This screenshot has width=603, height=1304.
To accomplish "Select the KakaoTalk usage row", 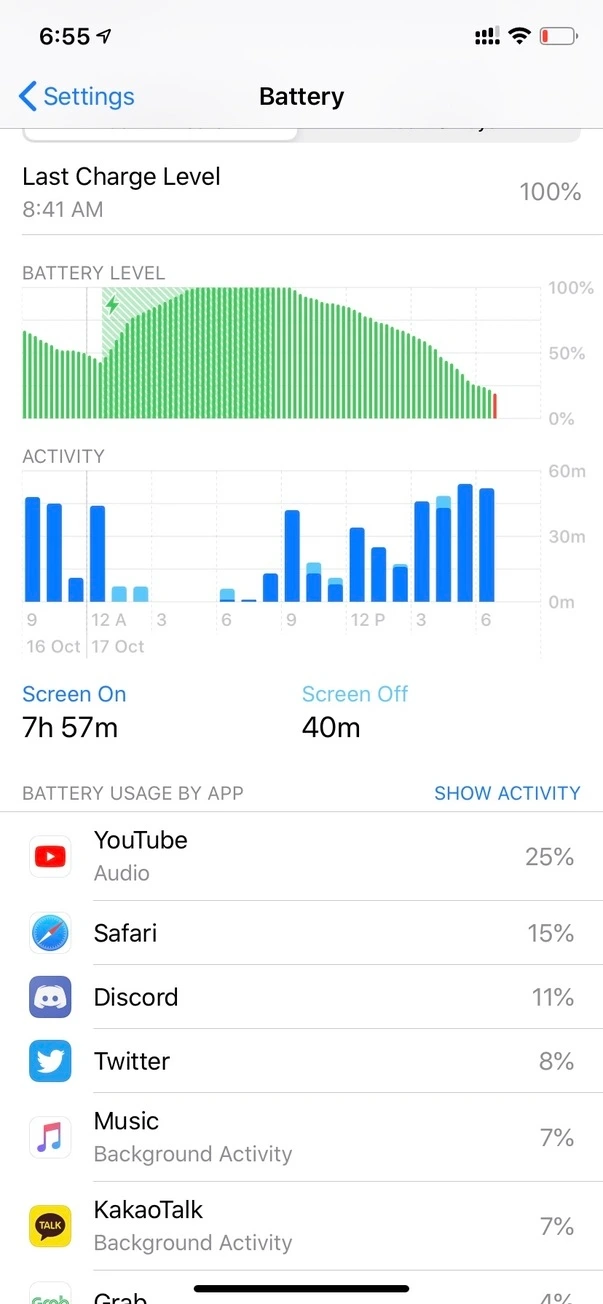I will tap(301, 1226).
